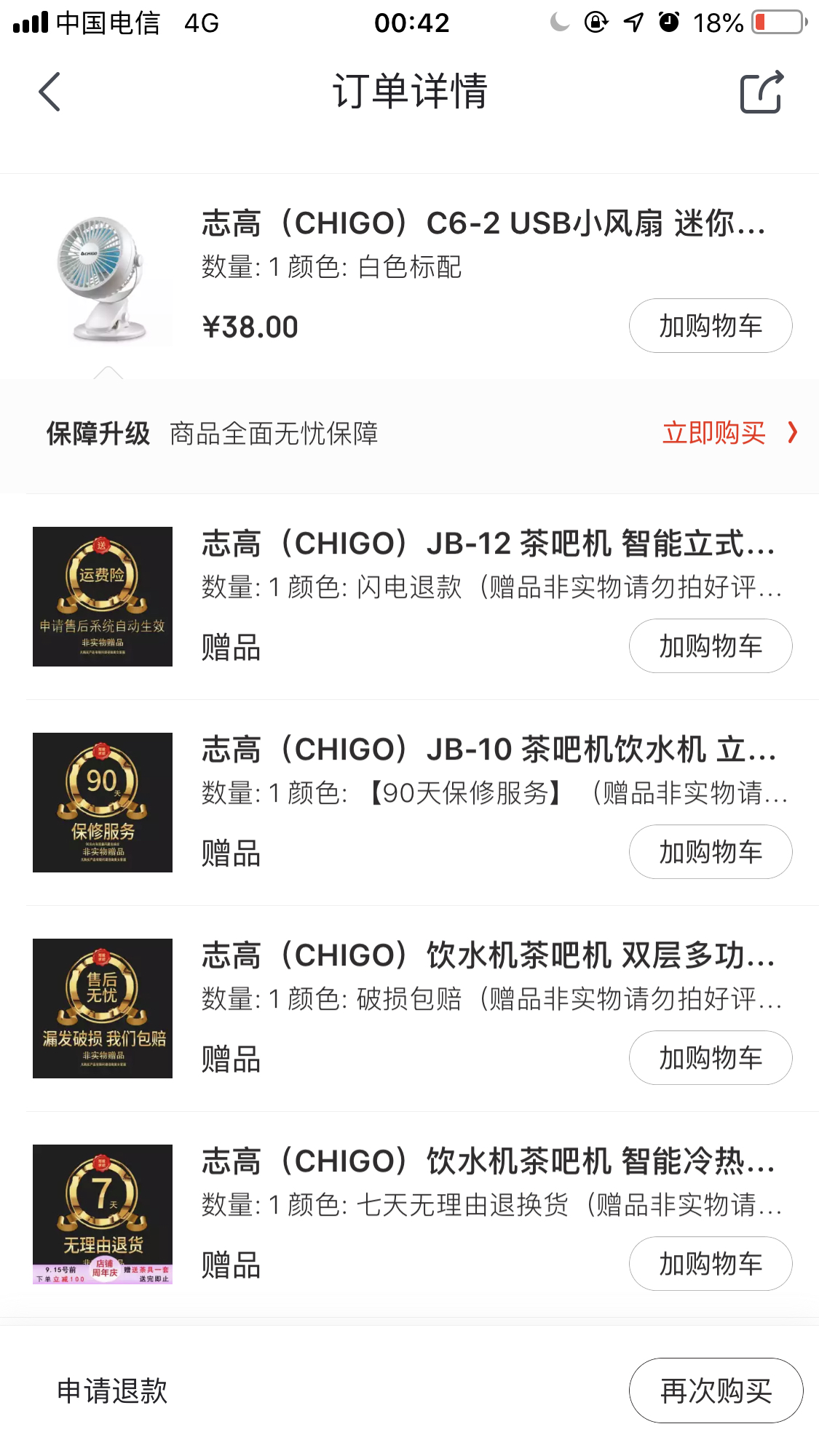Tap 申请退款 to request a refund
This screenshot has height=1456, width=819.
pyautogui.click(x=113, y=1391)
